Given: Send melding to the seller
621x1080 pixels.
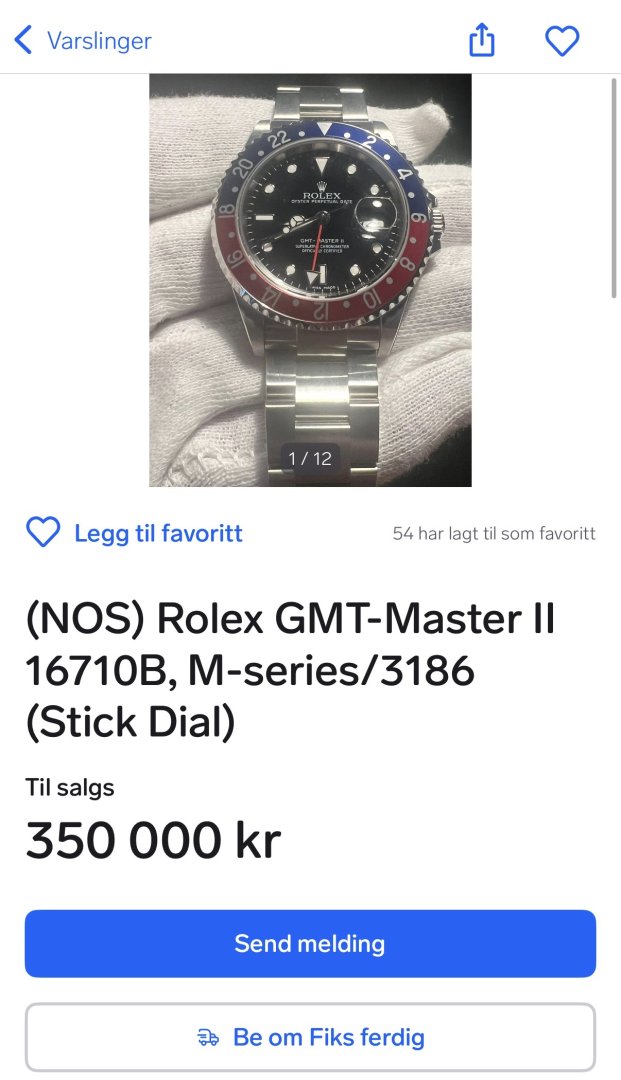Looking at the screenshot, I should [x=310, y=943].
